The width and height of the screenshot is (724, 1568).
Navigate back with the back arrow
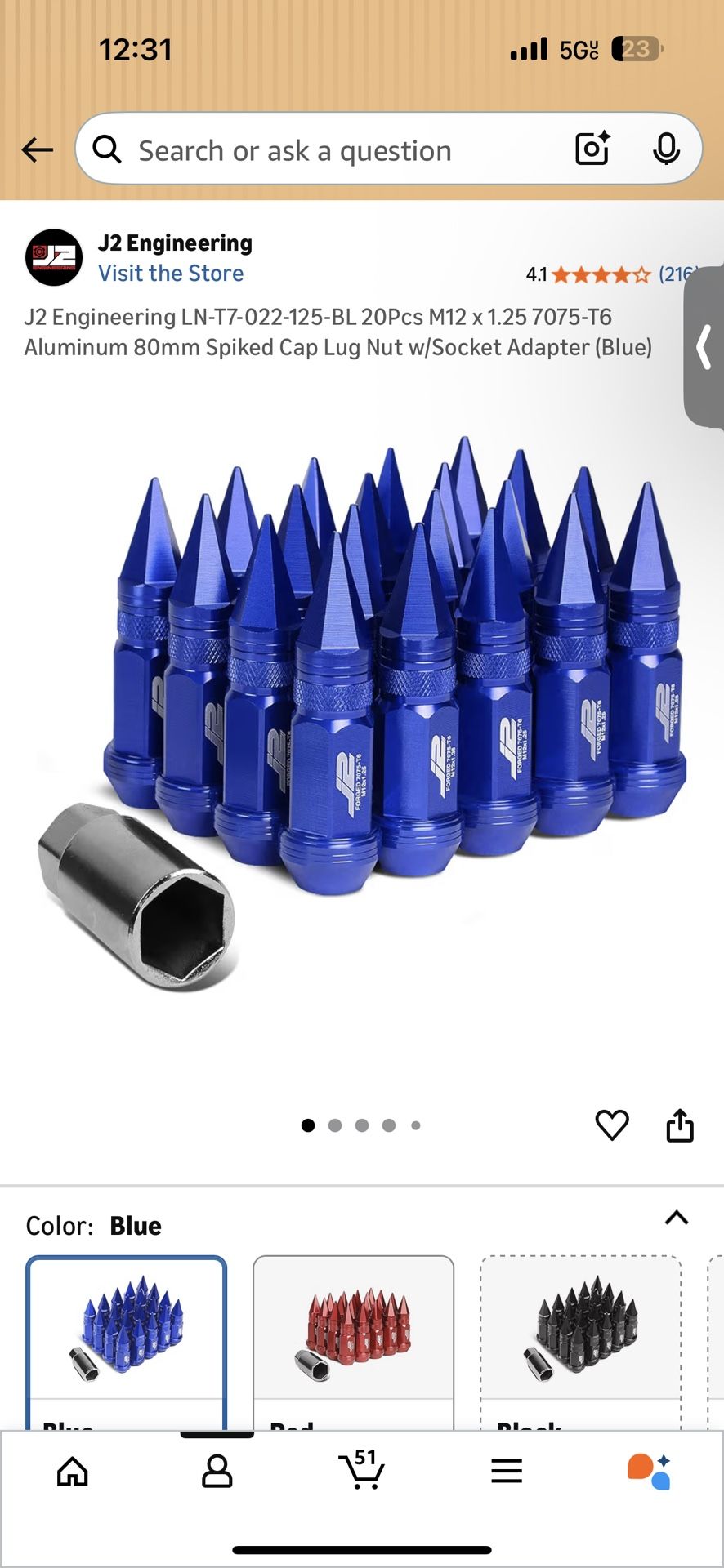pyautogui.click(x=37, y=149)
